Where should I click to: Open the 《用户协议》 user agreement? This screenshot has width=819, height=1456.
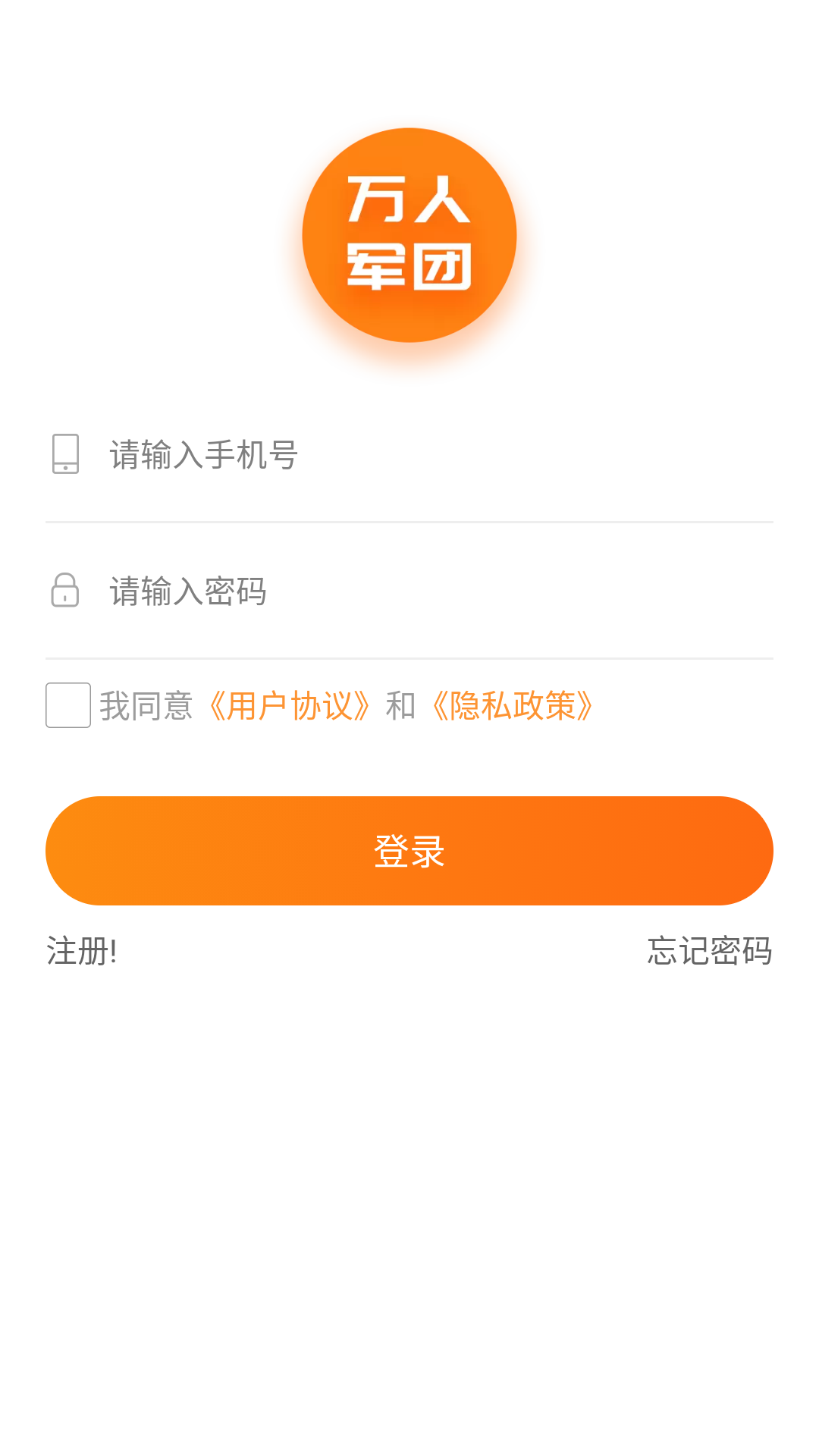click(290, 706)
